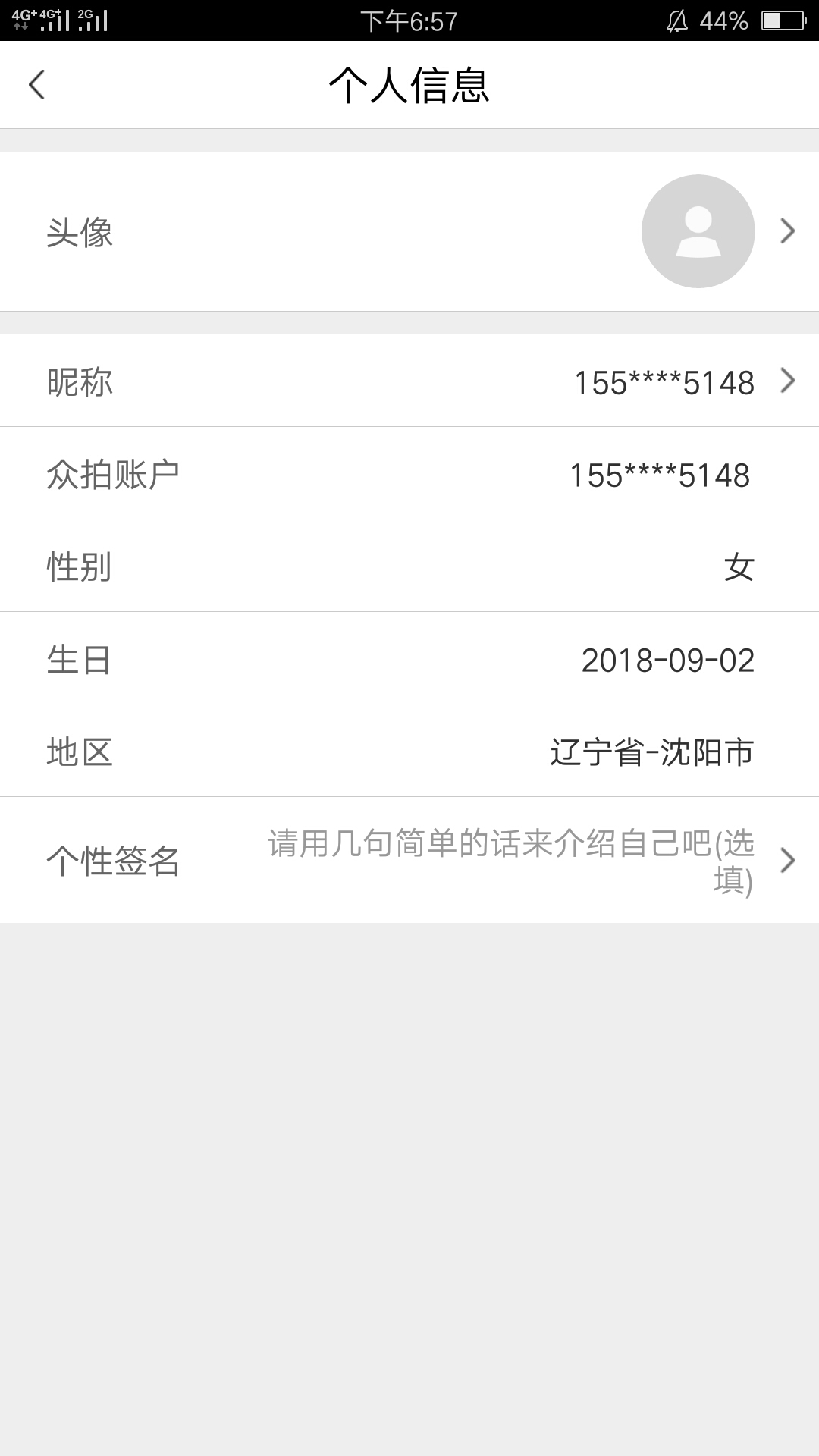Viewport: 819px width, 1456px height.
Task: Open the 头像 avatar row
Action: tap(409, 231)
